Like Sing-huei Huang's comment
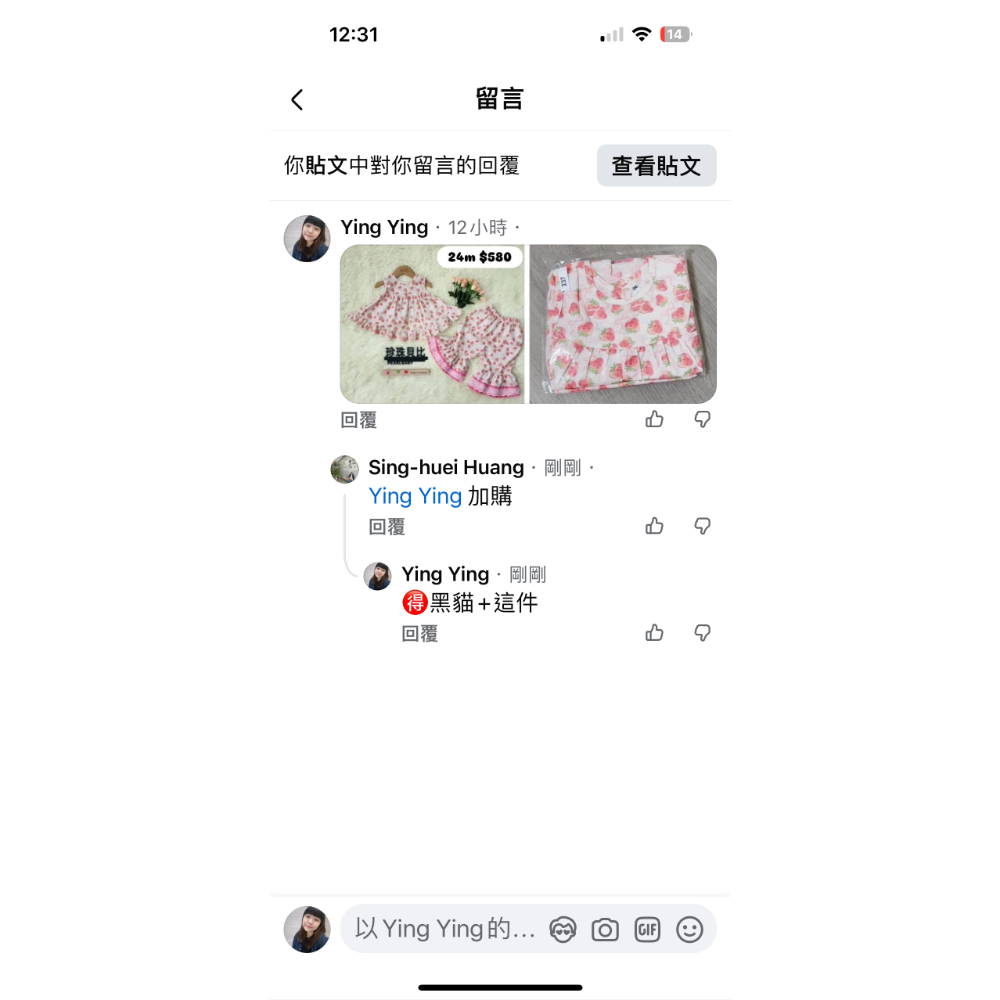This screenshot has height=1000, width=1000. [x=655, y=526]
